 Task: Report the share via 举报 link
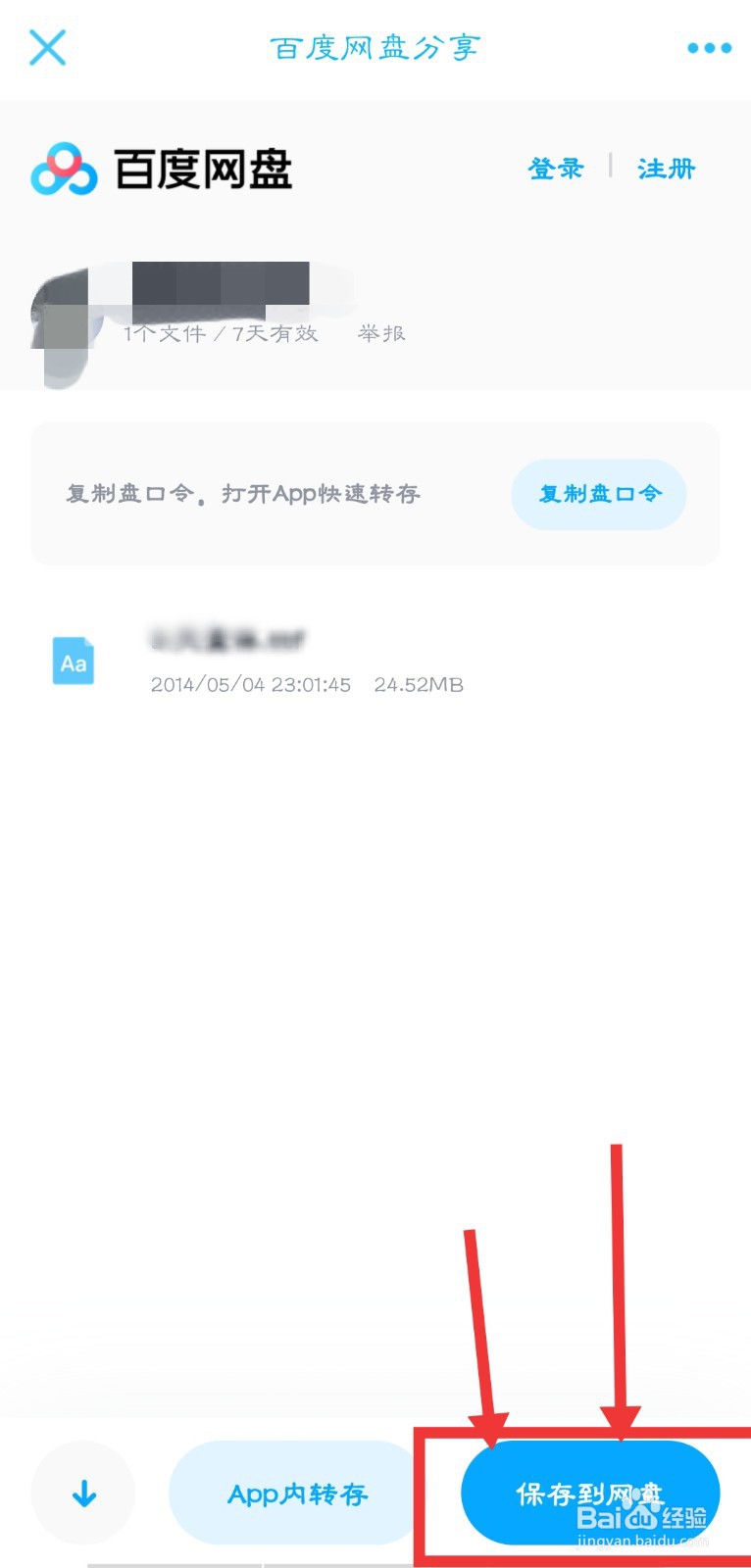tap(382, 333)
